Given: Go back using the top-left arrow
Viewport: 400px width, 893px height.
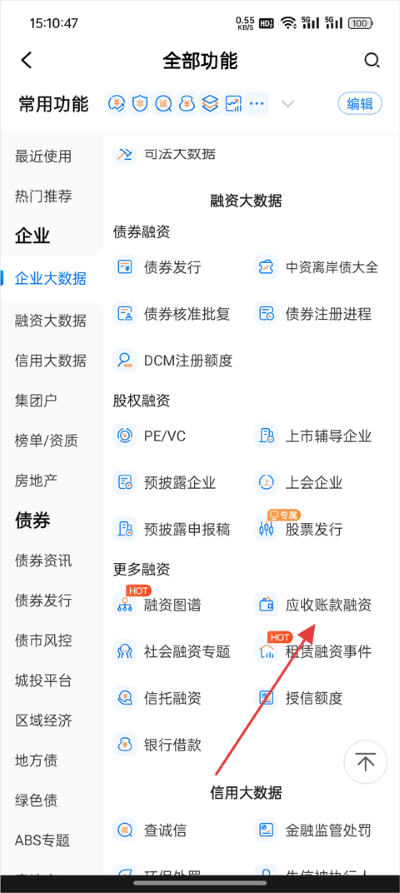Looking at the screenshot, I should [x=26, y=60].
